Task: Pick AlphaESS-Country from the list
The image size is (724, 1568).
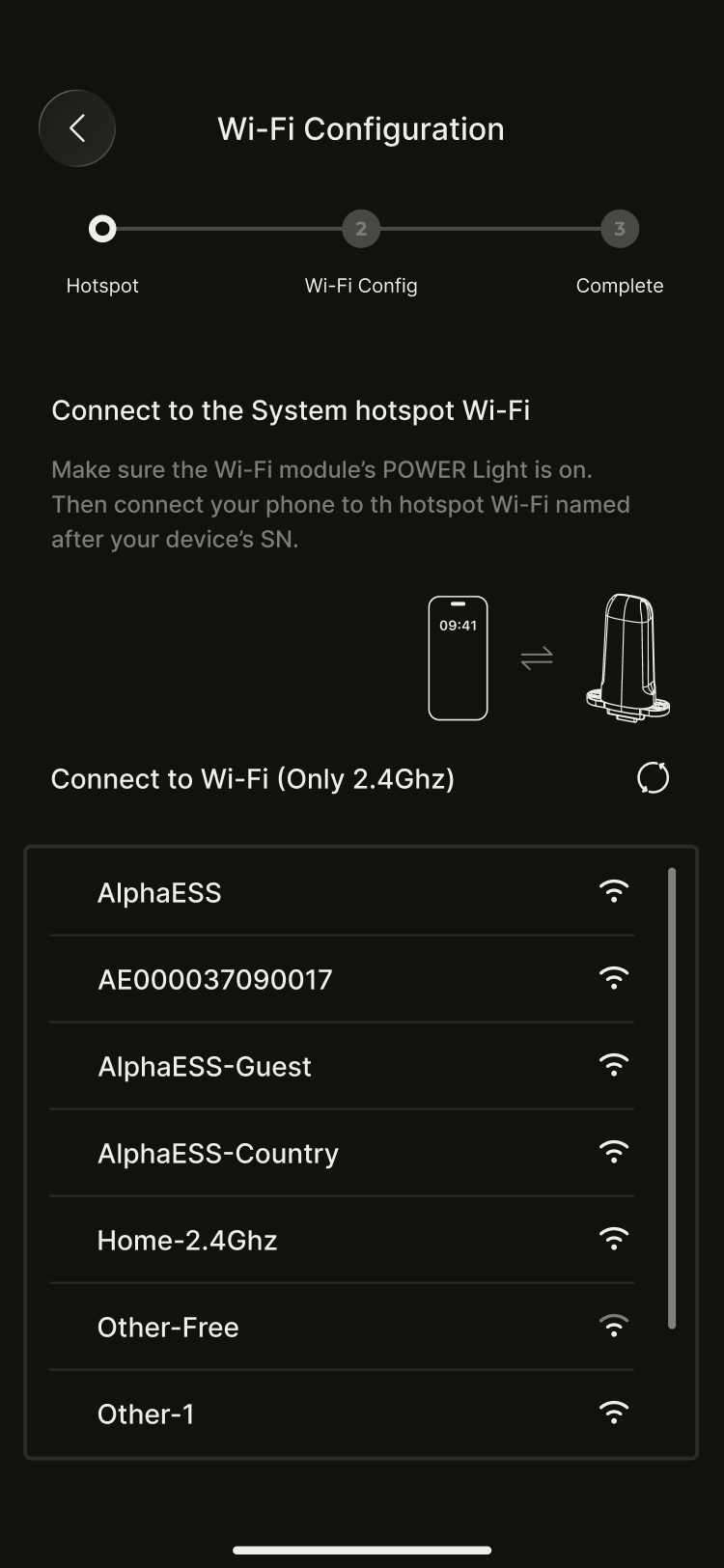Action: (x=343, y=1153)
